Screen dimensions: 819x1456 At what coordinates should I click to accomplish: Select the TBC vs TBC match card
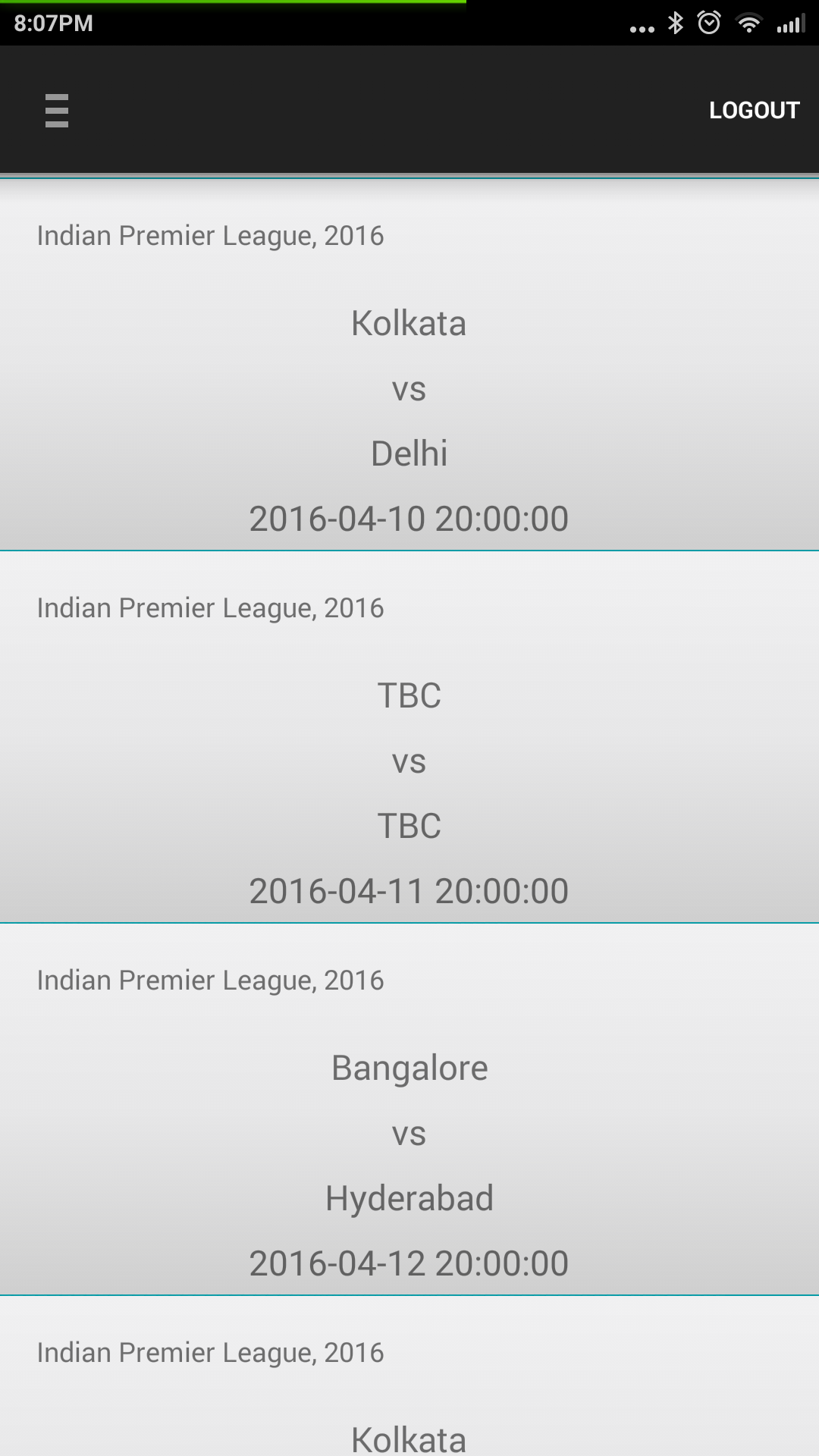coord(409,736)
